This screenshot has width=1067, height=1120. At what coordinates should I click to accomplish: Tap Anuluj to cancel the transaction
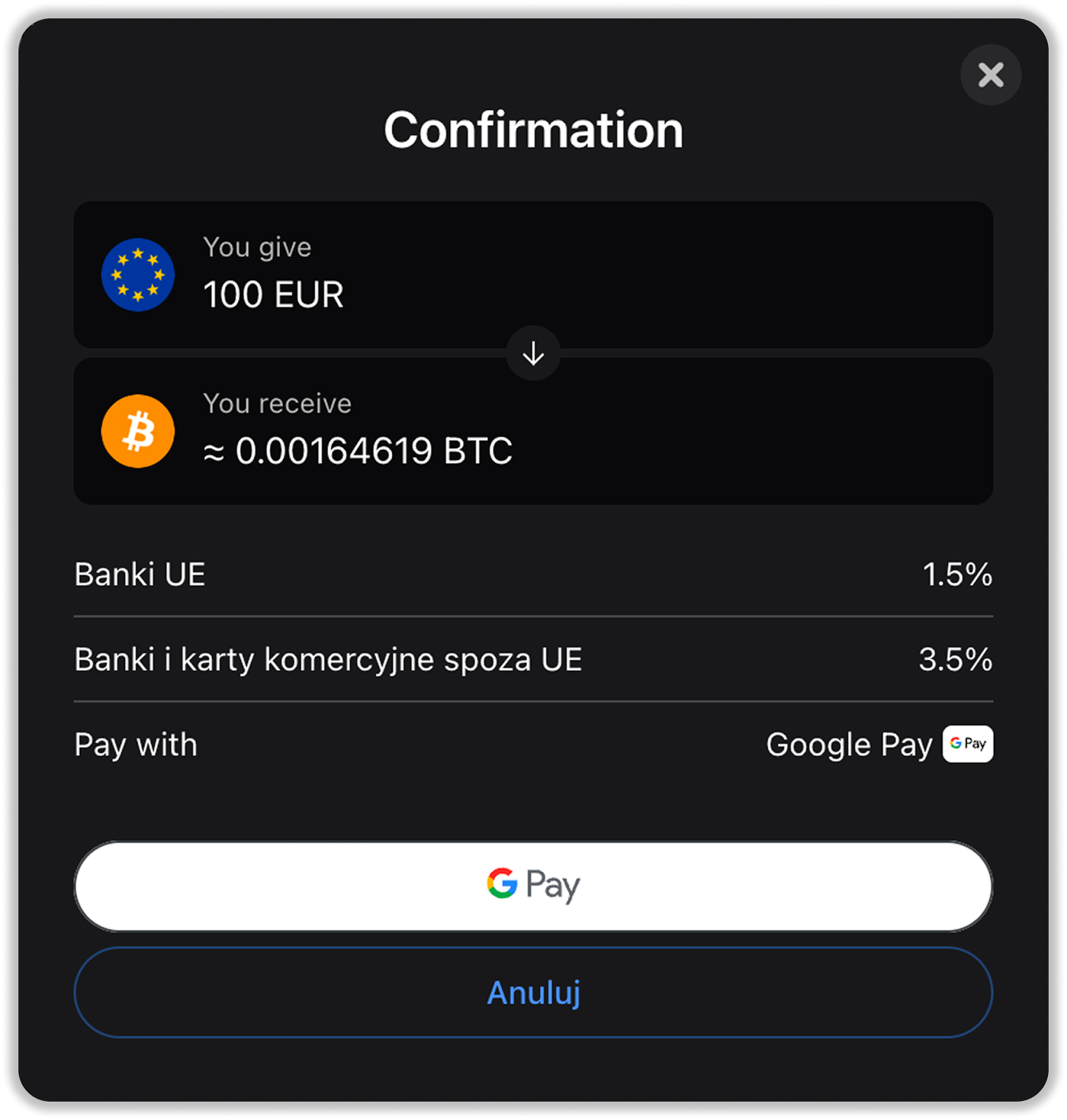533,992
